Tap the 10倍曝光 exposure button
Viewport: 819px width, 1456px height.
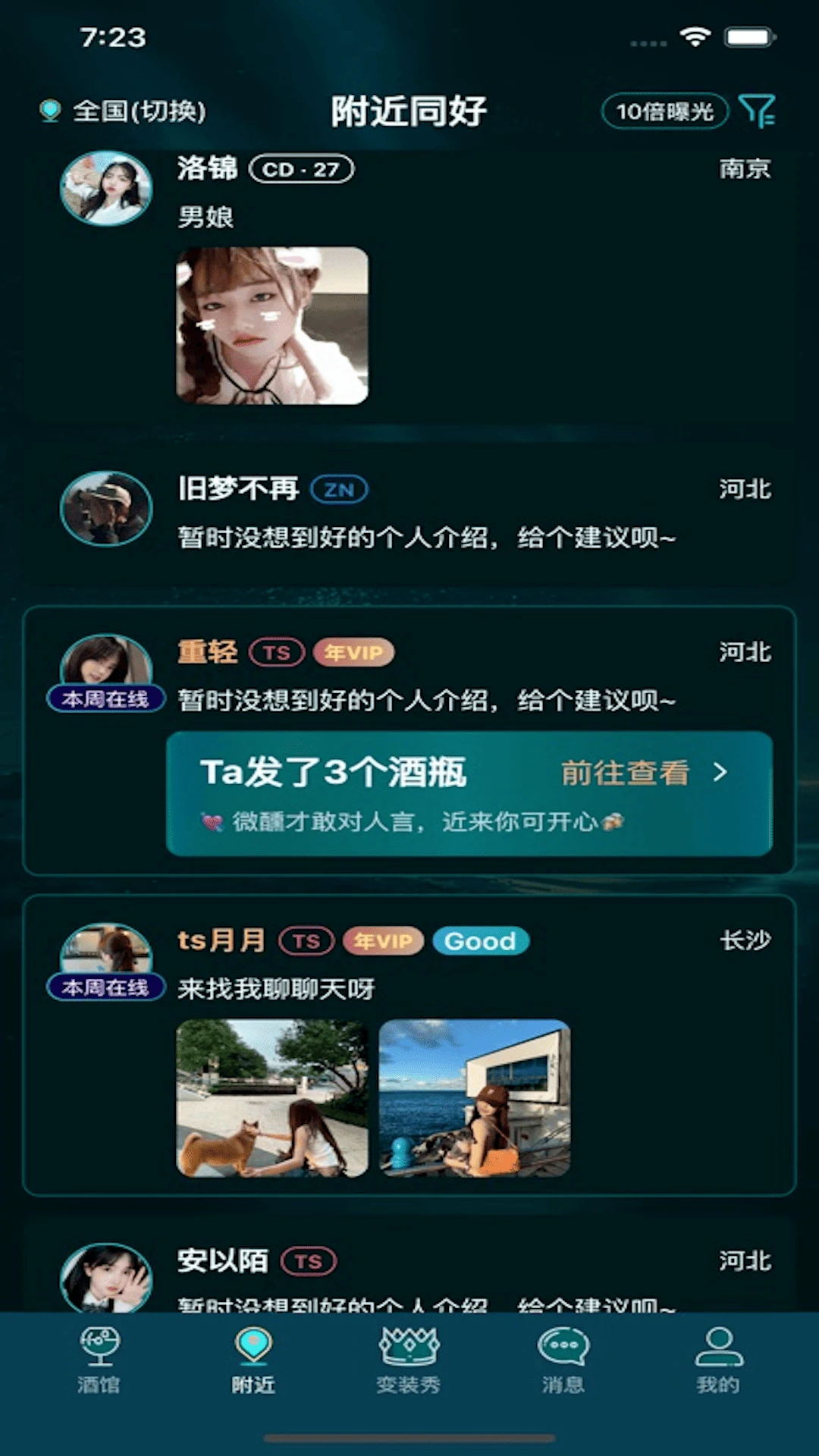tap(664, 111)
